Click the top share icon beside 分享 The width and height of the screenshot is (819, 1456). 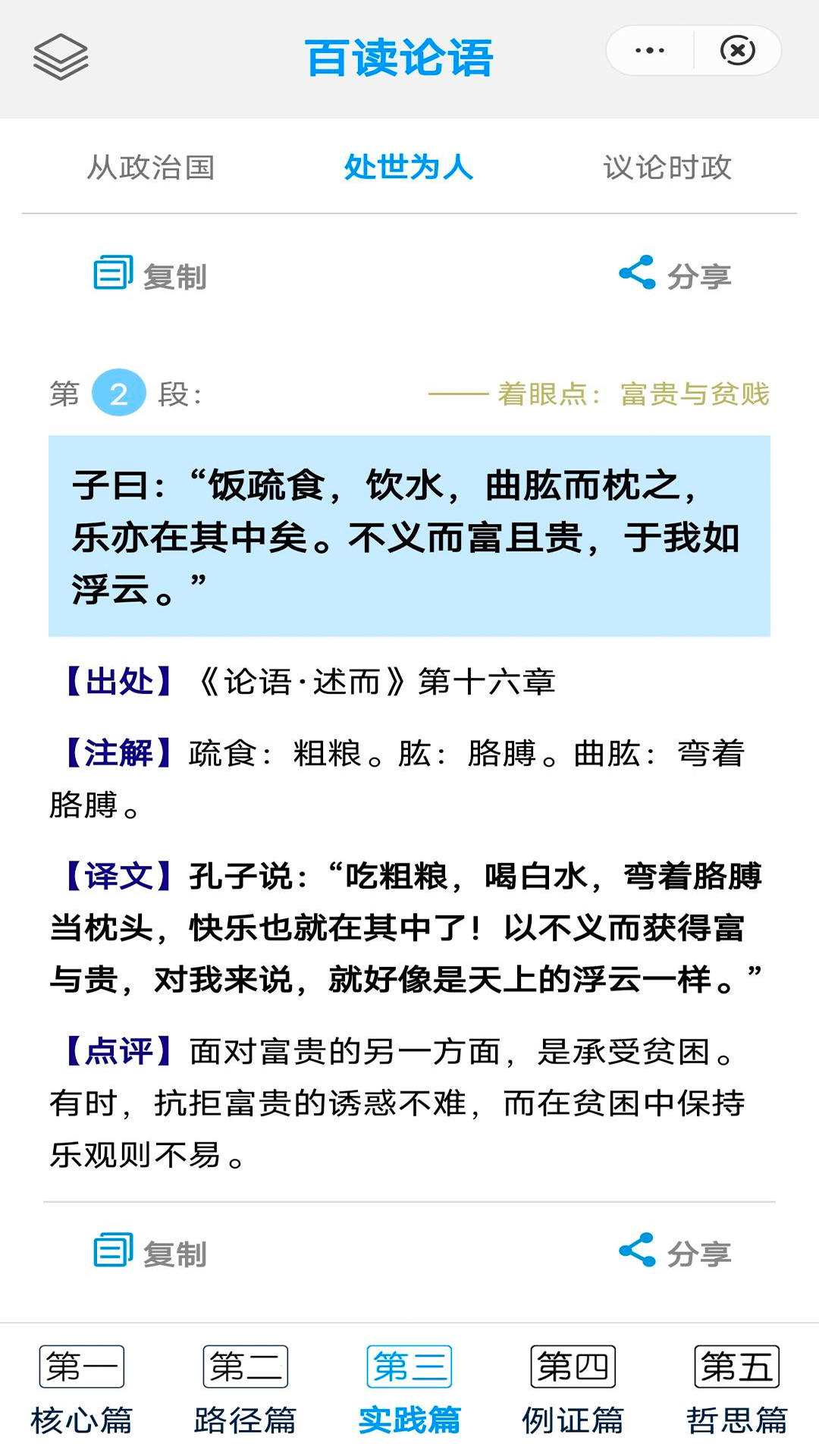[x=639, y=275]
